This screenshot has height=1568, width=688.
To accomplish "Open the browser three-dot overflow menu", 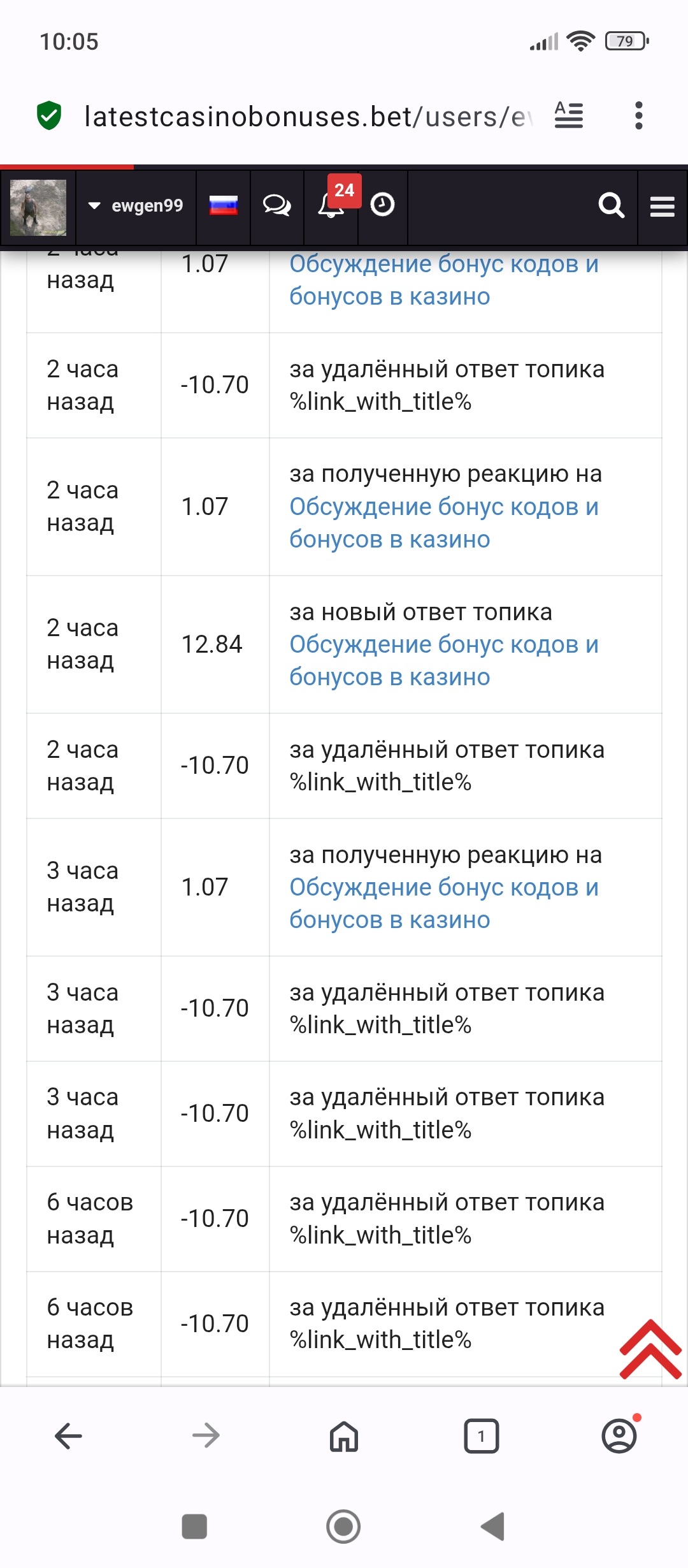I will click(639, 116).
